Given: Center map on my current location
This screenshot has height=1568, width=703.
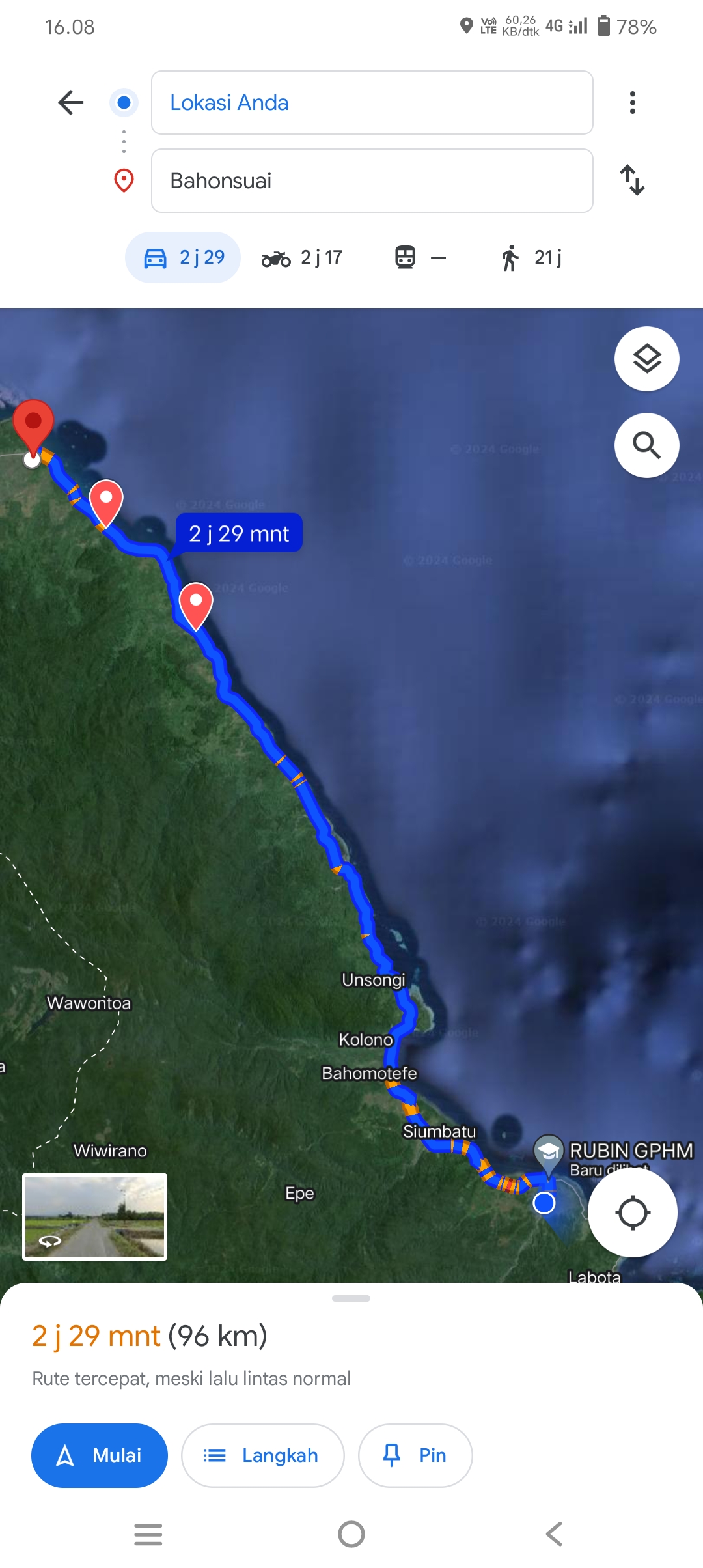Looking at the screenshot, I should 633,1212.
